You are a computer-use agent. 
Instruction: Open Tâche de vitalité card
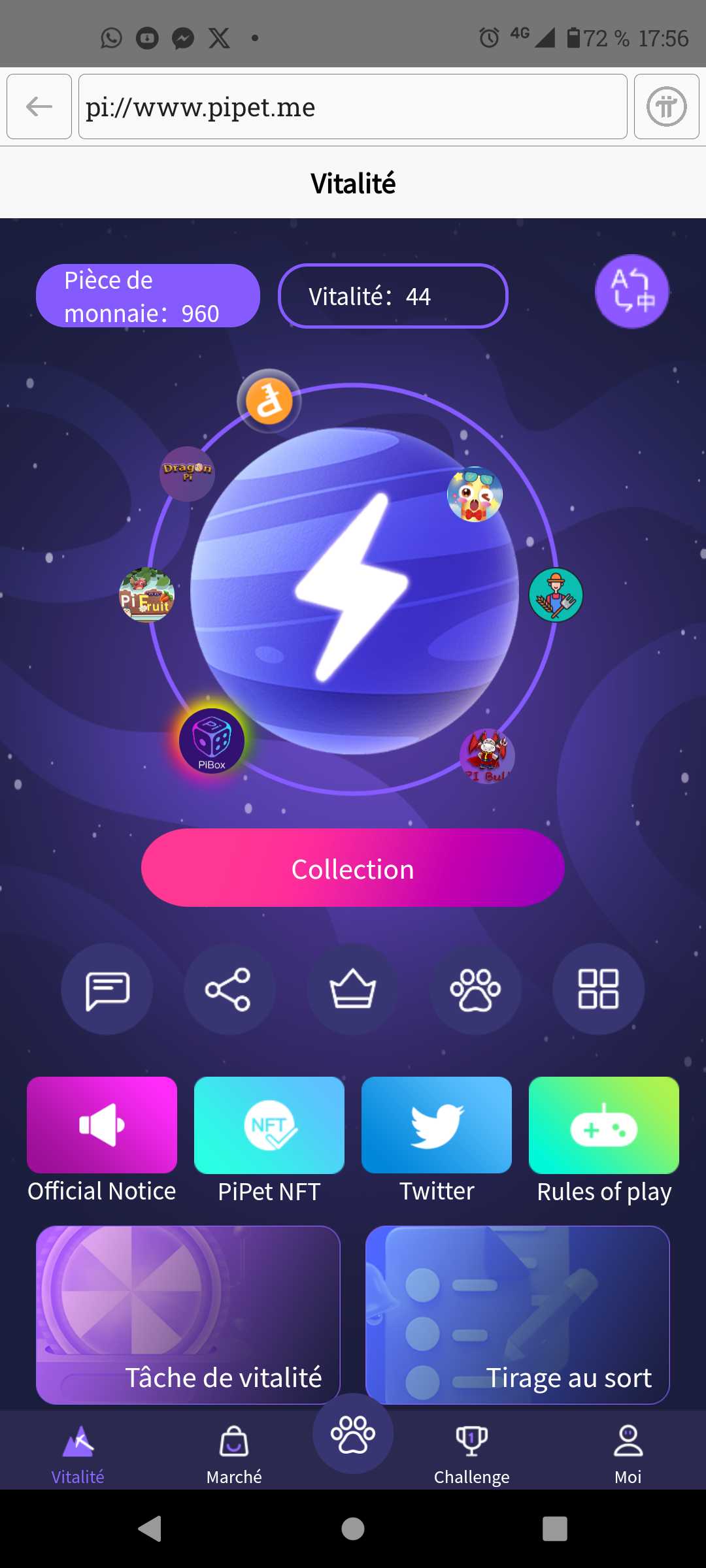188,1315
